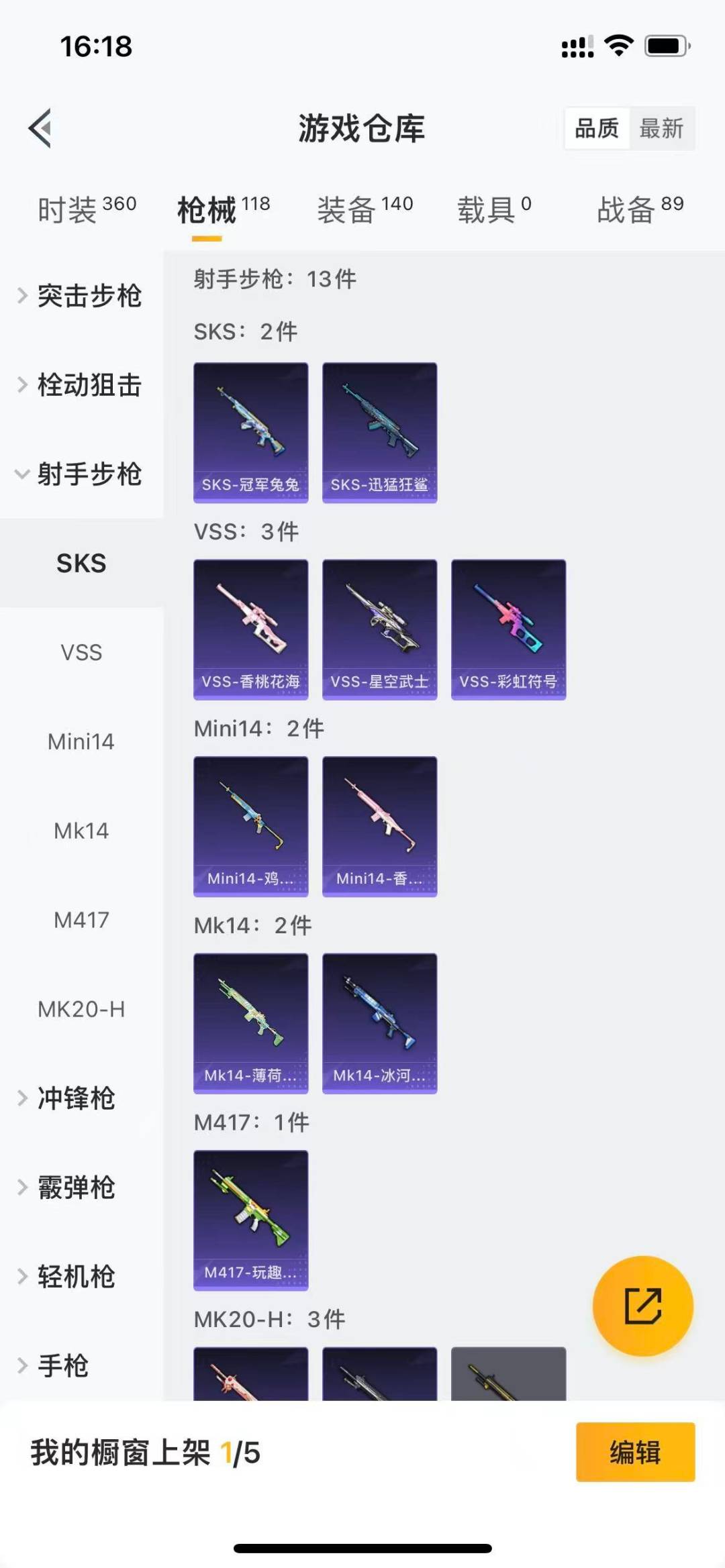This screenshot has width=725, height=1568.
Task: Select MK20-H in the side list
Action: [81, 1009]
